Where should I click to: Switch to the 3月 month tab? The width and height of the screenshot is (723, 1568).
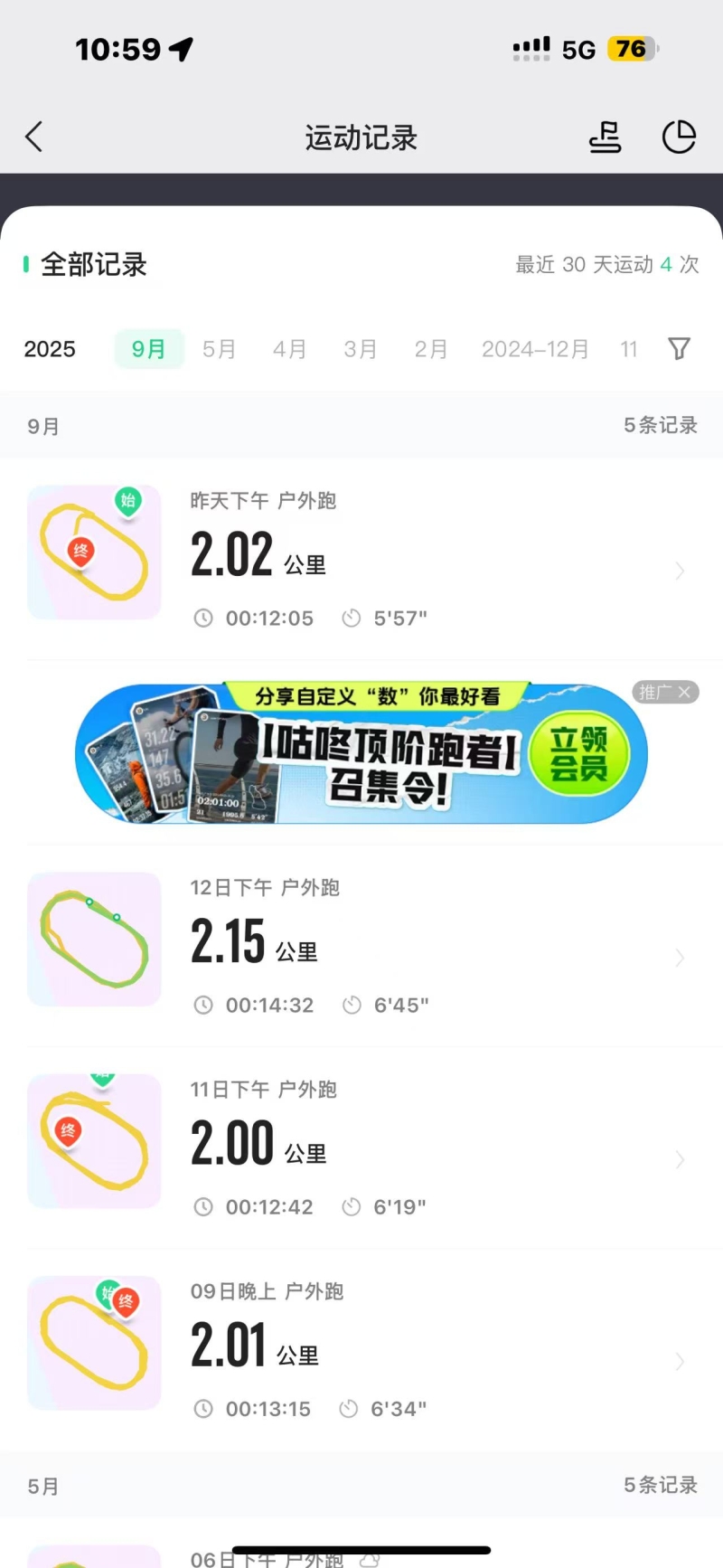pos(360,349)
